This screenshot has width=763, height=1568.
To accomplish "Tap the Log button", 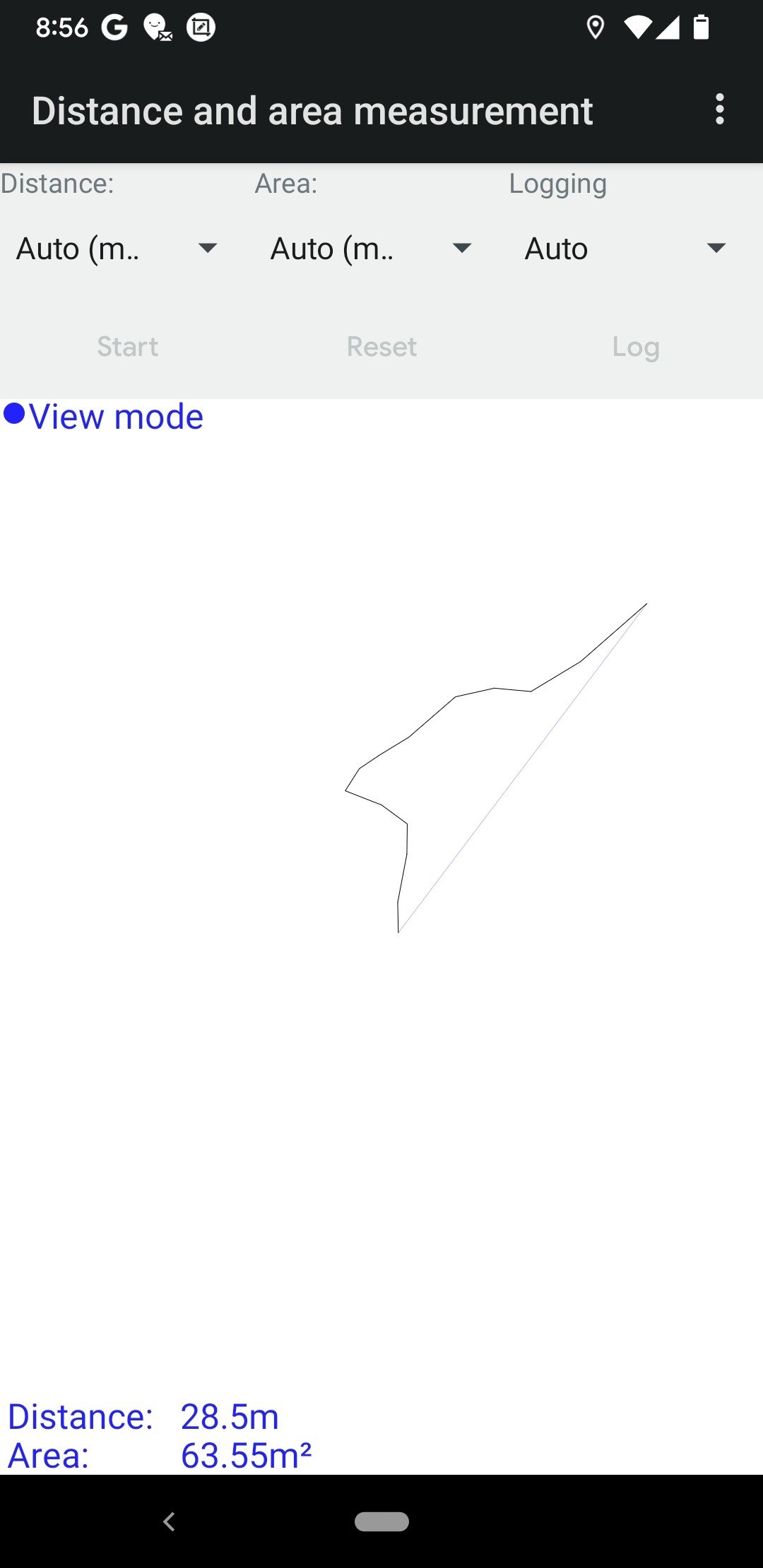I will [636, 347].
